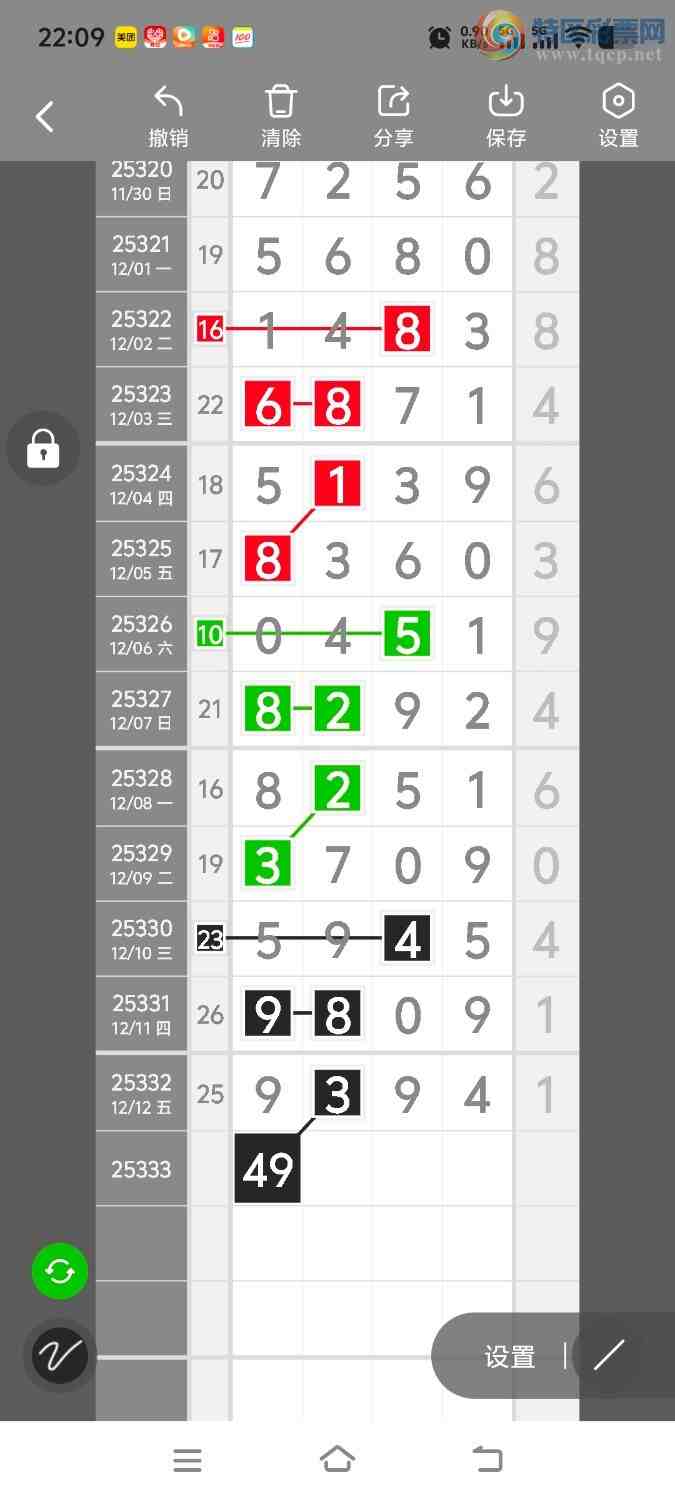Tap the green refresh circle button

pyautogui.click(x=60, y=1271)
